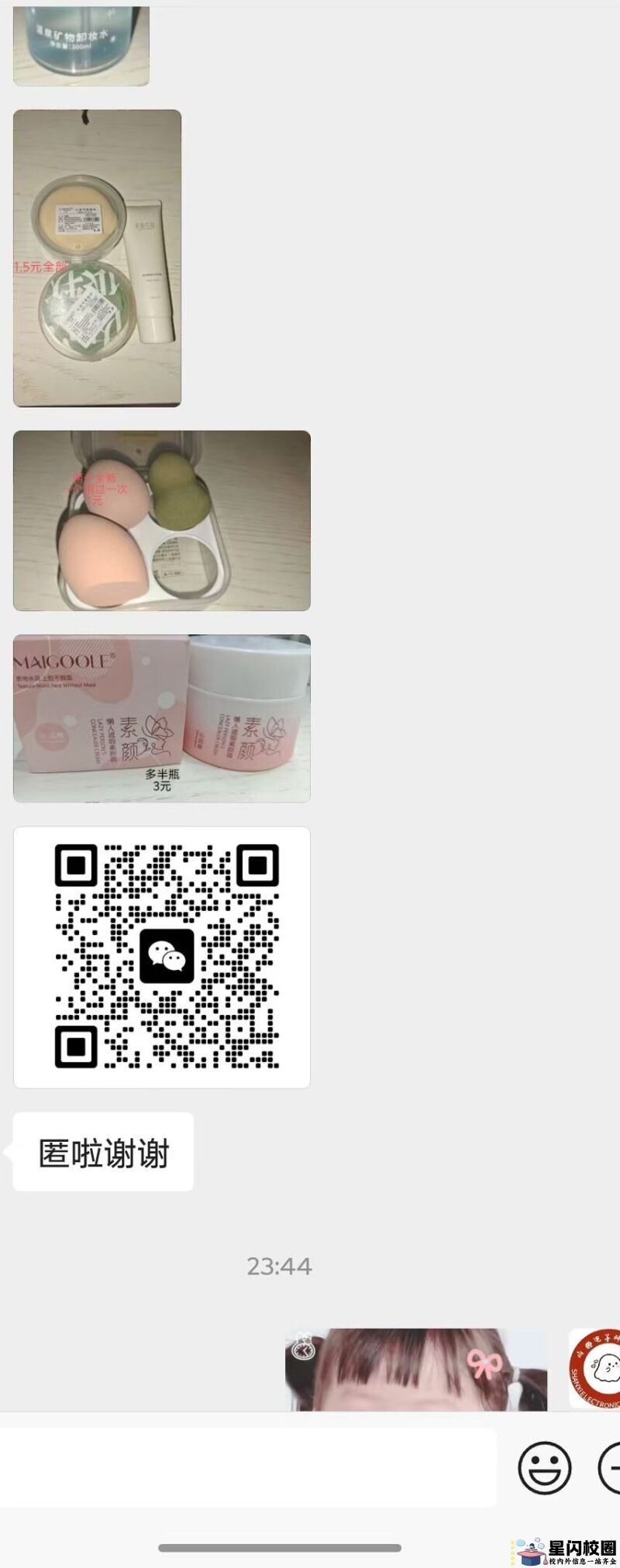Open the powder compacts and tube photo
This screenshot has width=620, height=1568.
tap(97, 258)
